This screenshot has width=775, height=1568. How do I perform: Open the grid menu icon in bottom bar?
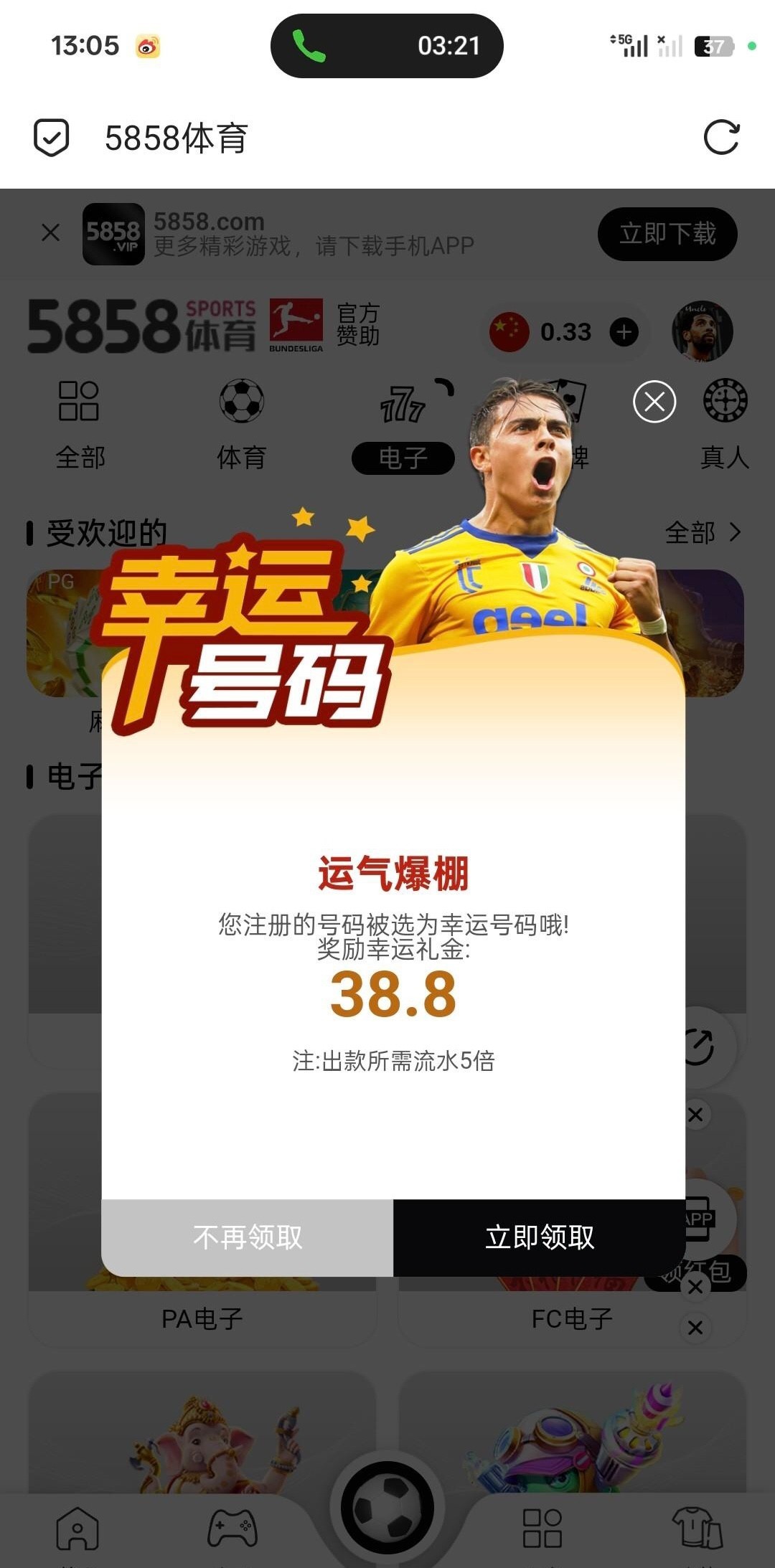[x=543, y=1526]
